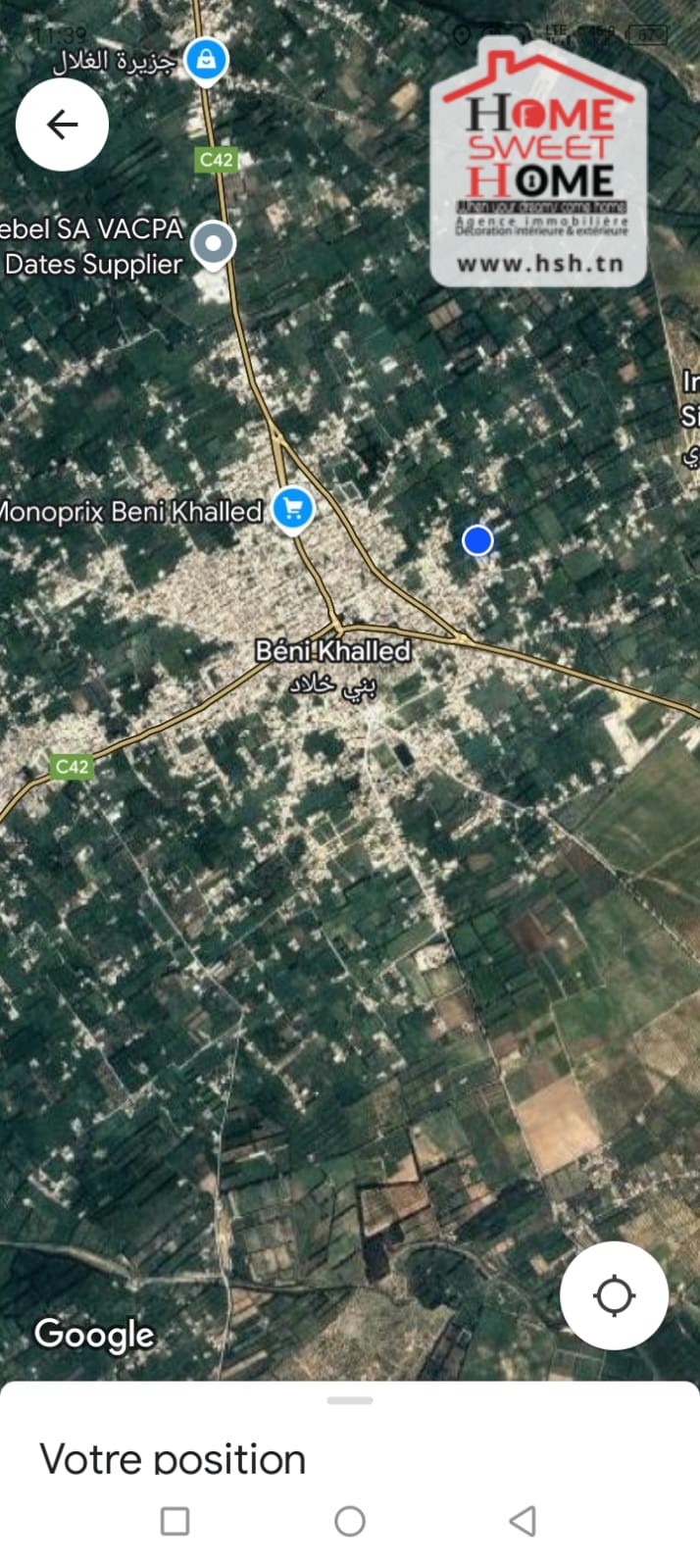Viewport: 700px width, 1568px height.
Task: Open the جزيرة الغلال shopping pin
Action: pos(206,60)
